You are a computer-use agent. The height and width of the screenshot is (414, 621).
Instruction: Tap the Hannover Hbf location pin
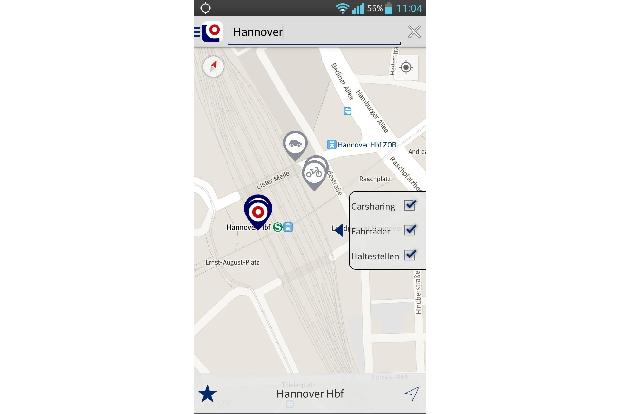coord(257,211)
